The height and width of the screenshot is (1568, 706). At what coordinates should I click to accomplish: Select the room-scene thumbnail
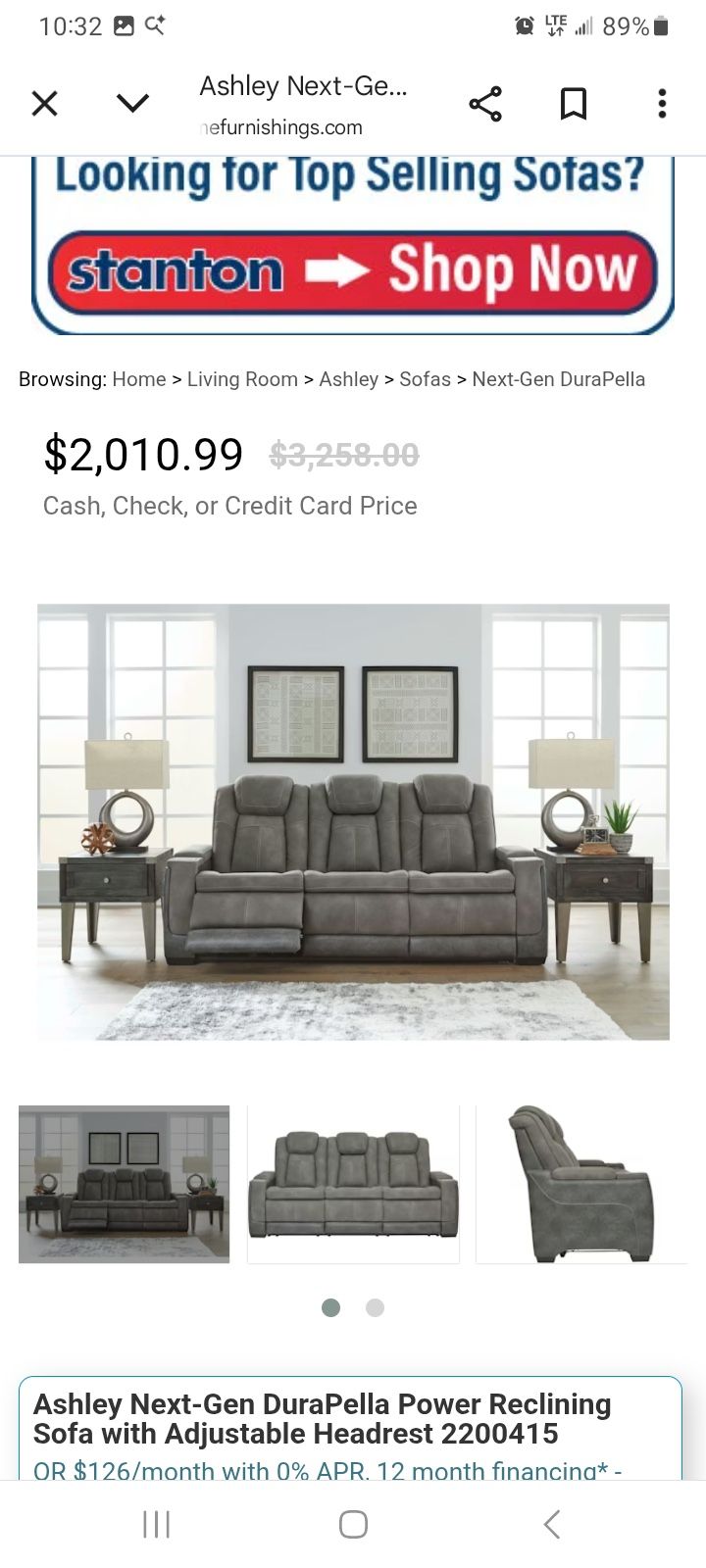(x=124, y=1184)
